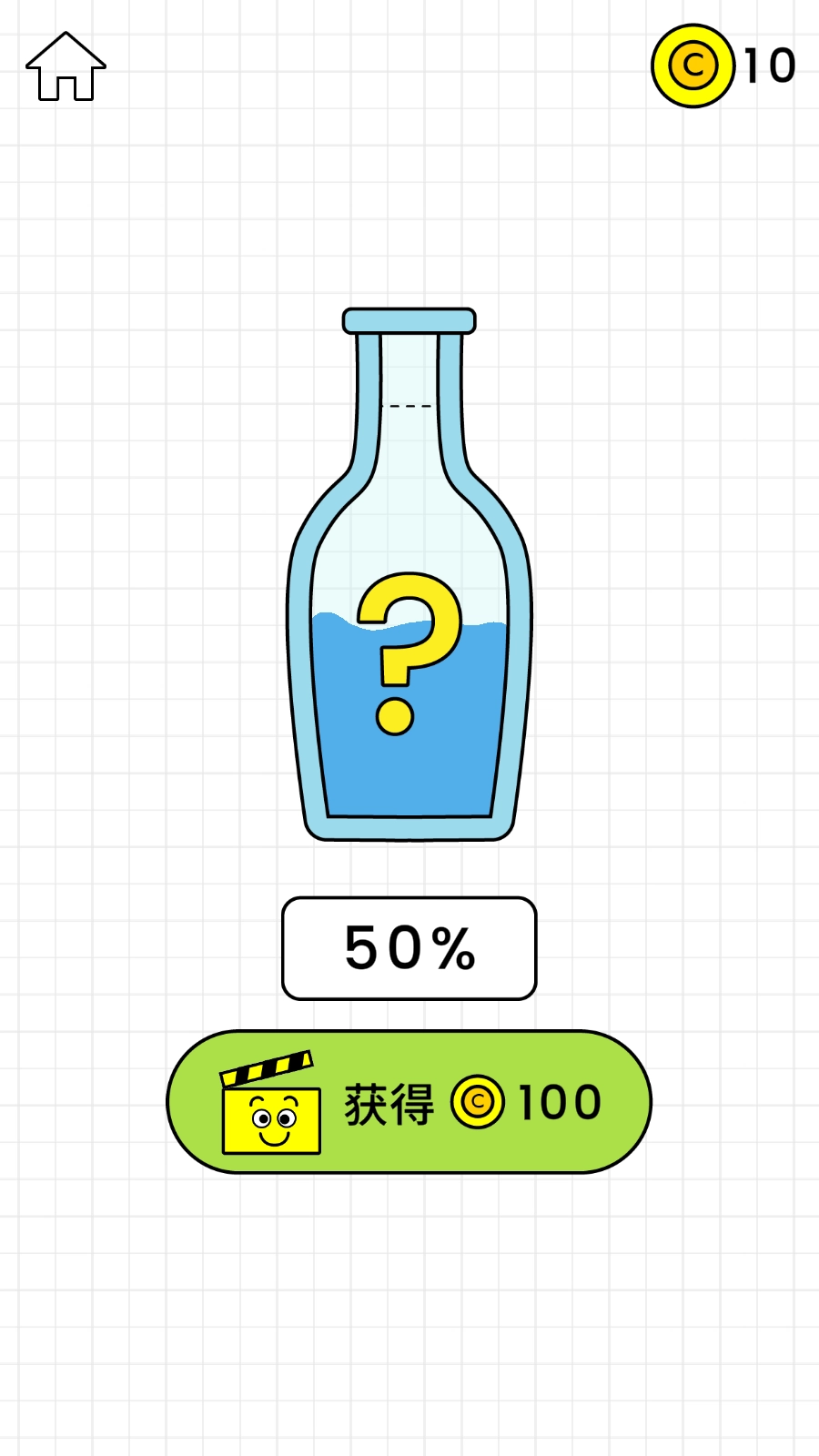Click the home icon in top left corner
The image size is (819, 1456).
click(67, 66)
